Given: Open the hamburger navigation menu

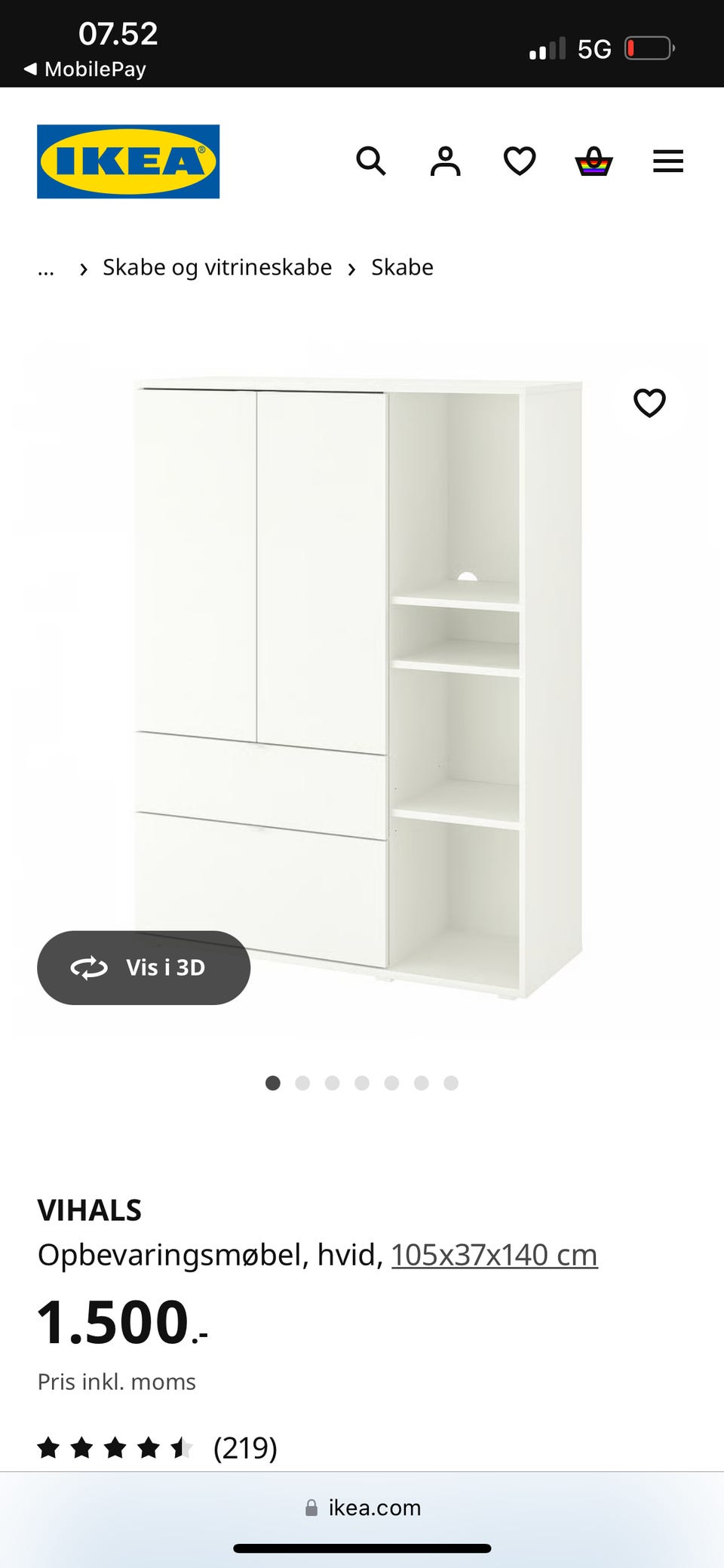Looking at the screenshot, I should (667, 161).
